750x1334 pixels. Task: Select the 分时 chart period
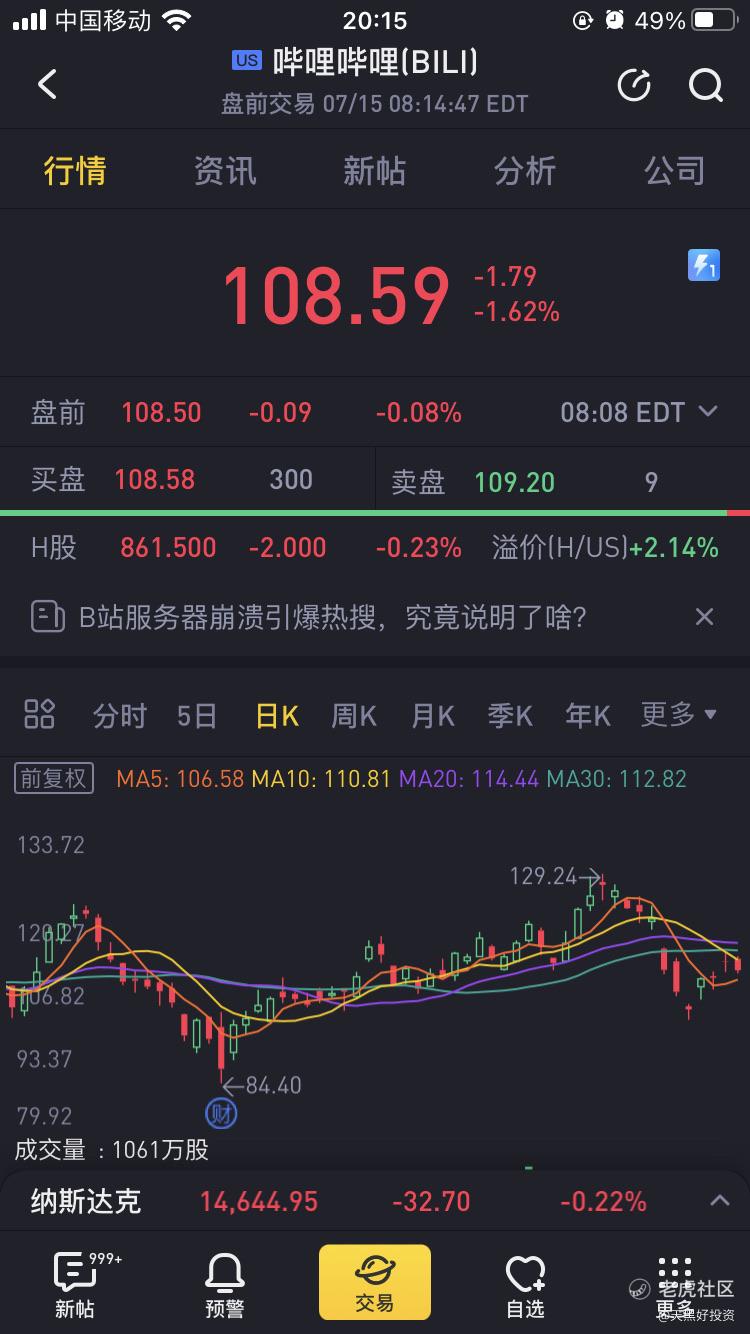pos(119,716)
